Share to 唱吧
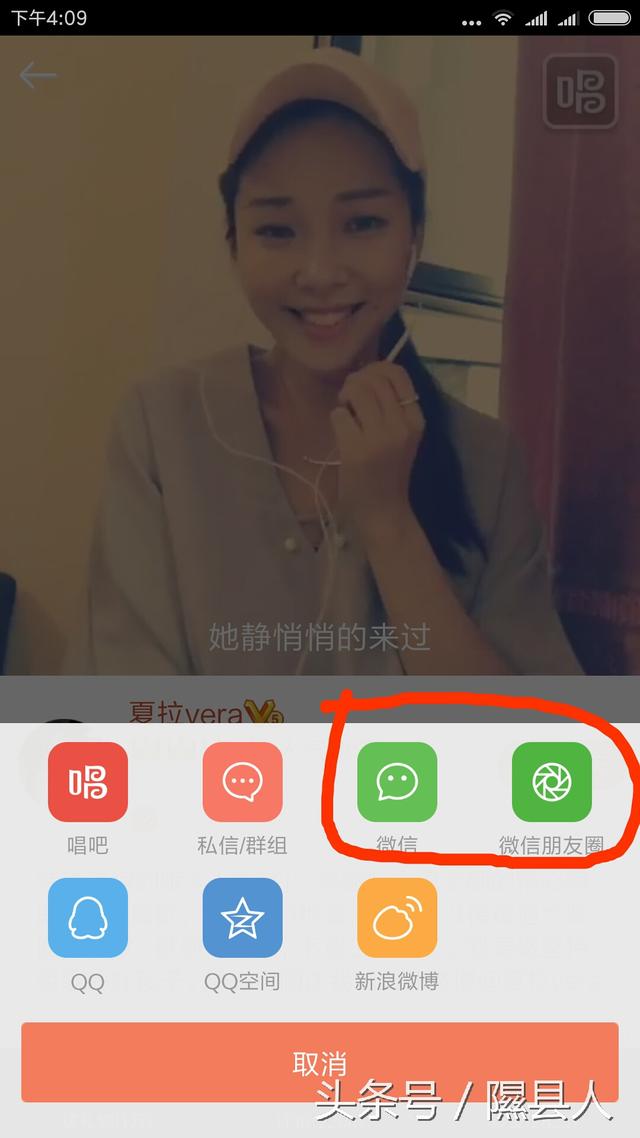The height and width of the screenshot is (1138, 640). (88, 782)
